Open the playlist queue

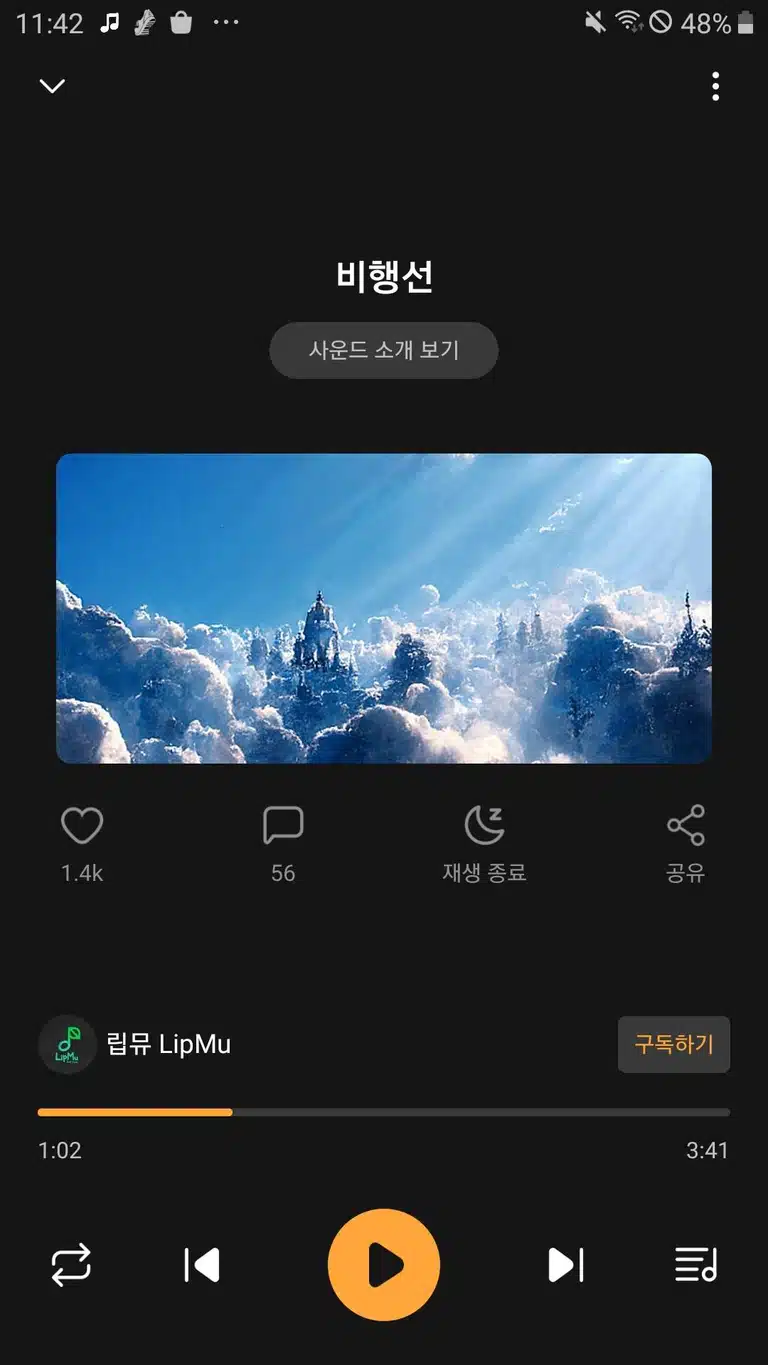pos(696,1265)
